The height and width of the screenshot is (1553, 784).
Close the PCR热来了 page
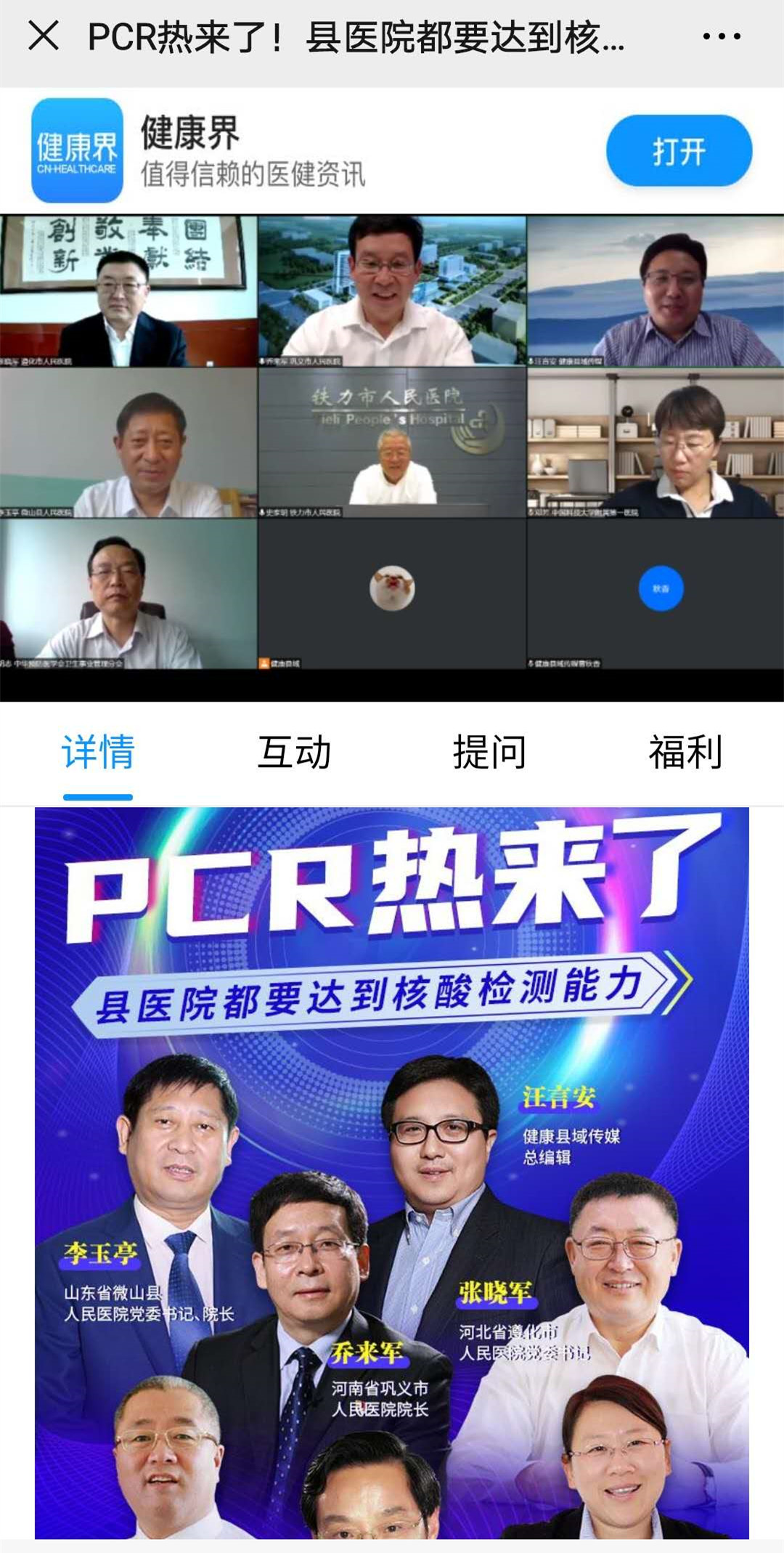[44, 36]
